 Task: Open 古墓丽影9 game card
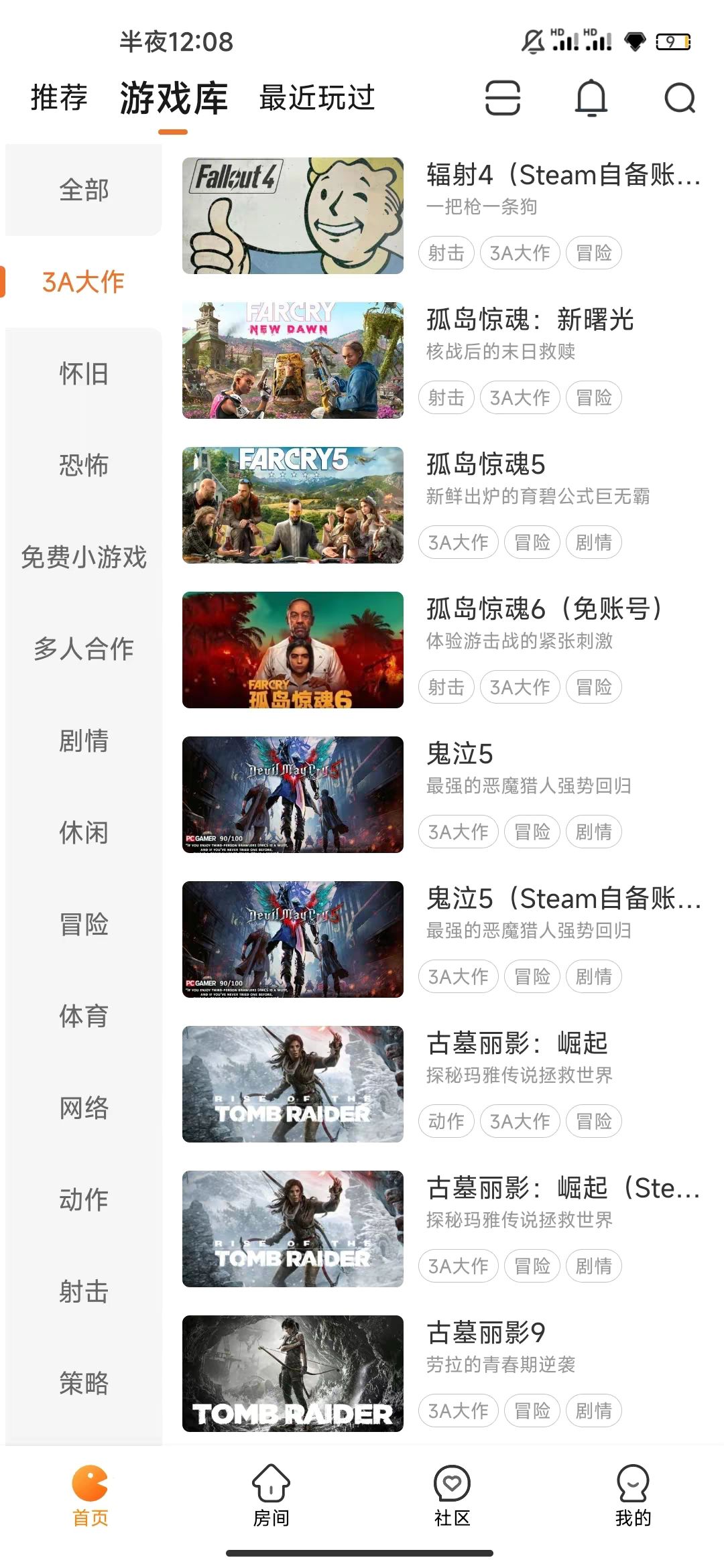[442, 1374]
